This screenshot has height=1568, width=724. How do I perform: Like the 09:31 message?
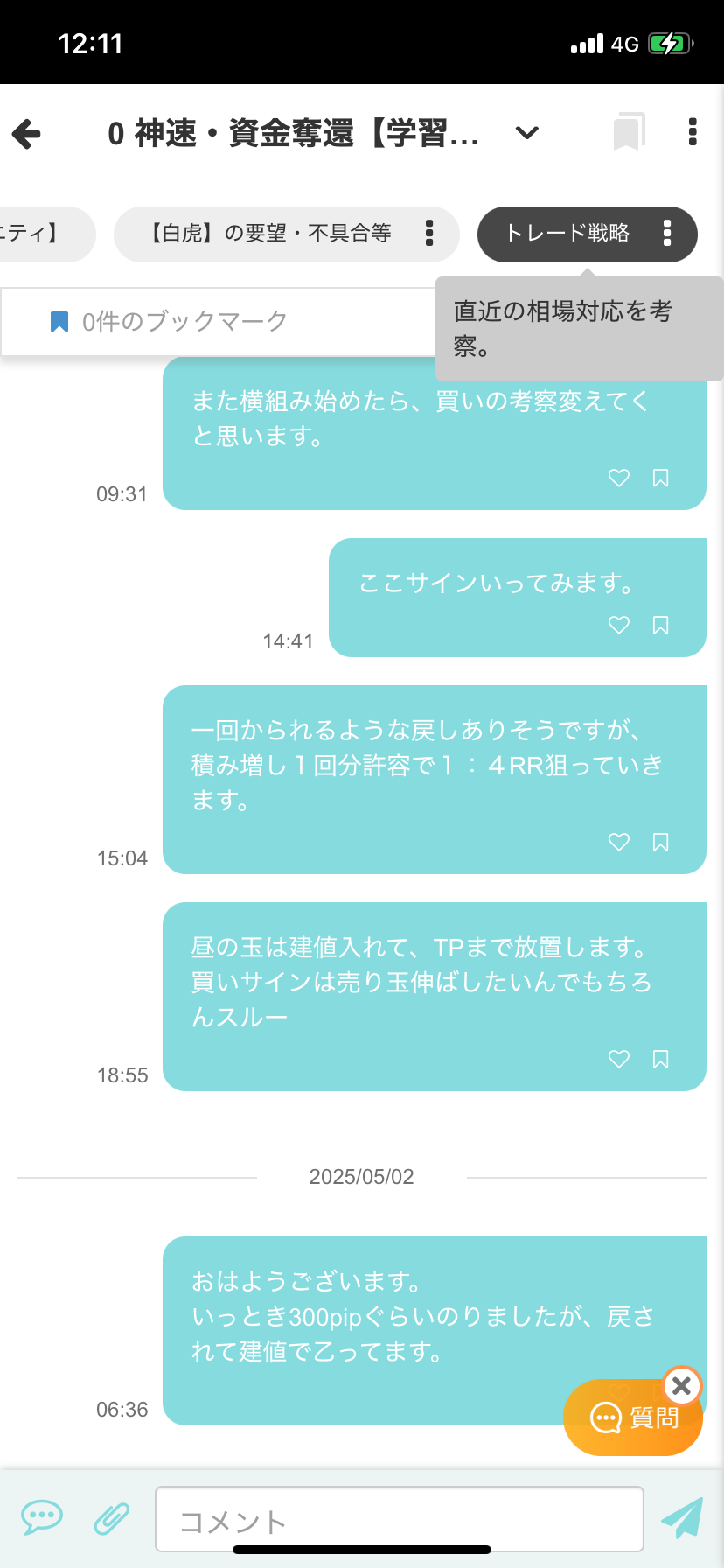click(619, 478)
